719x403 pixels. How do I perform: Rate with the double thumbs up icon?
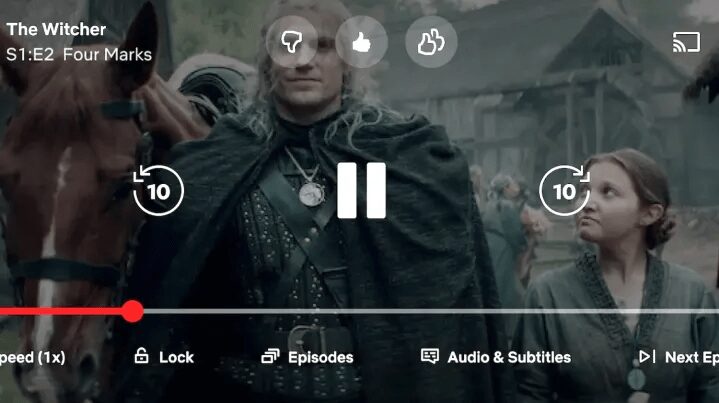[x=431, y=42]
